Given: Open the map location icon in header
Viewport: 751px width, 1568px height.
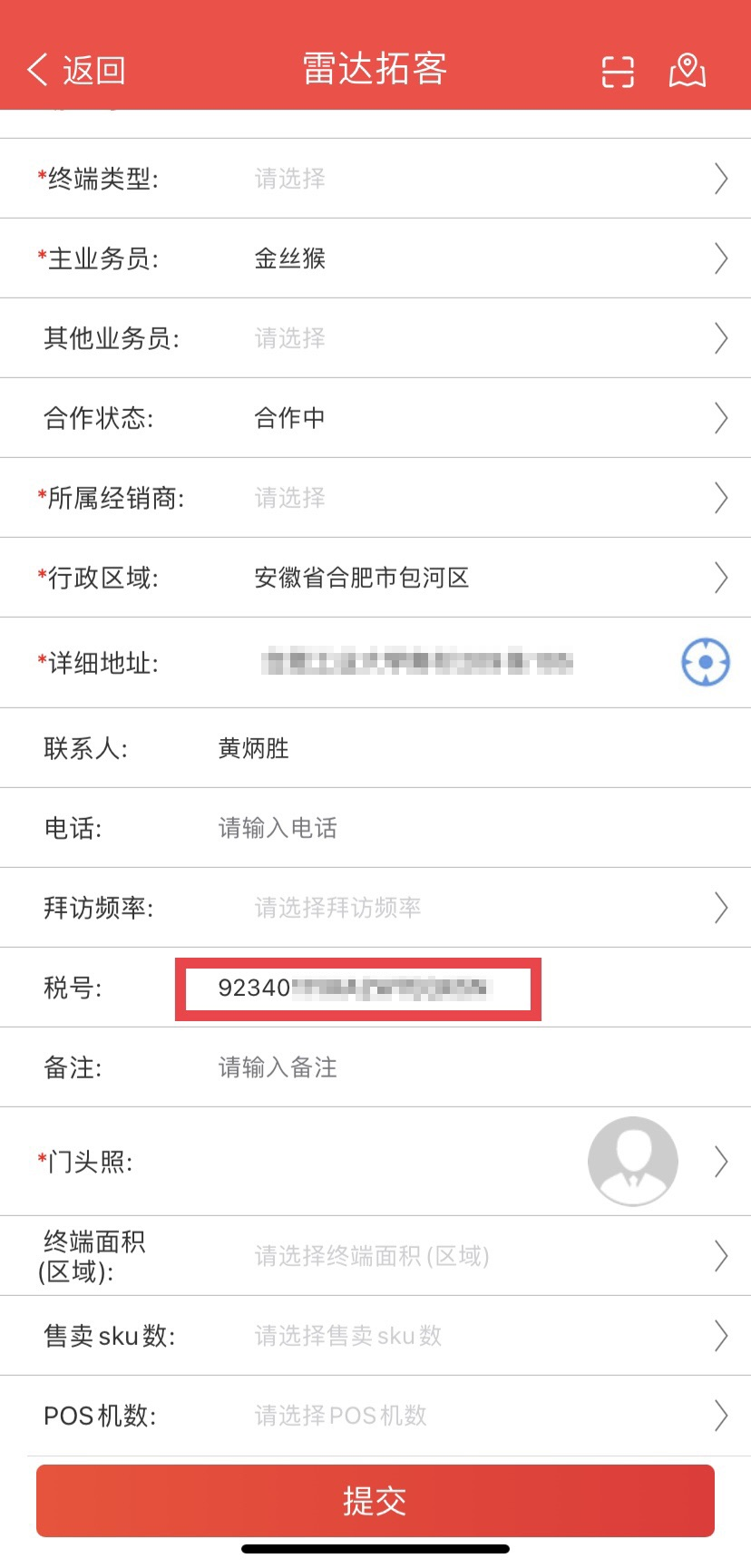Looking at the screenshot, I should 687,70.
